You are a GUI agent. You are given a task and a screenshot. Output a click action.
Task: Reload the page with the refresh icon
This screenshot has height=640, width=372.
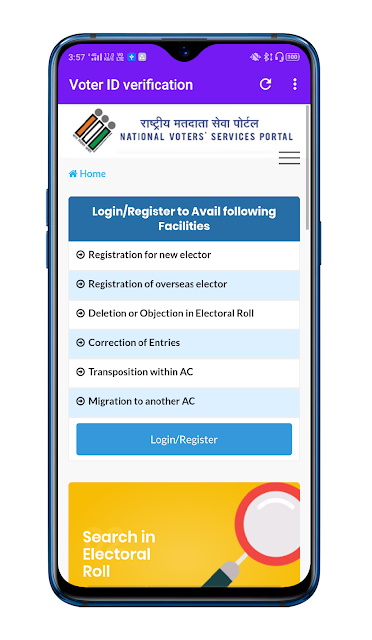(265, 84)
